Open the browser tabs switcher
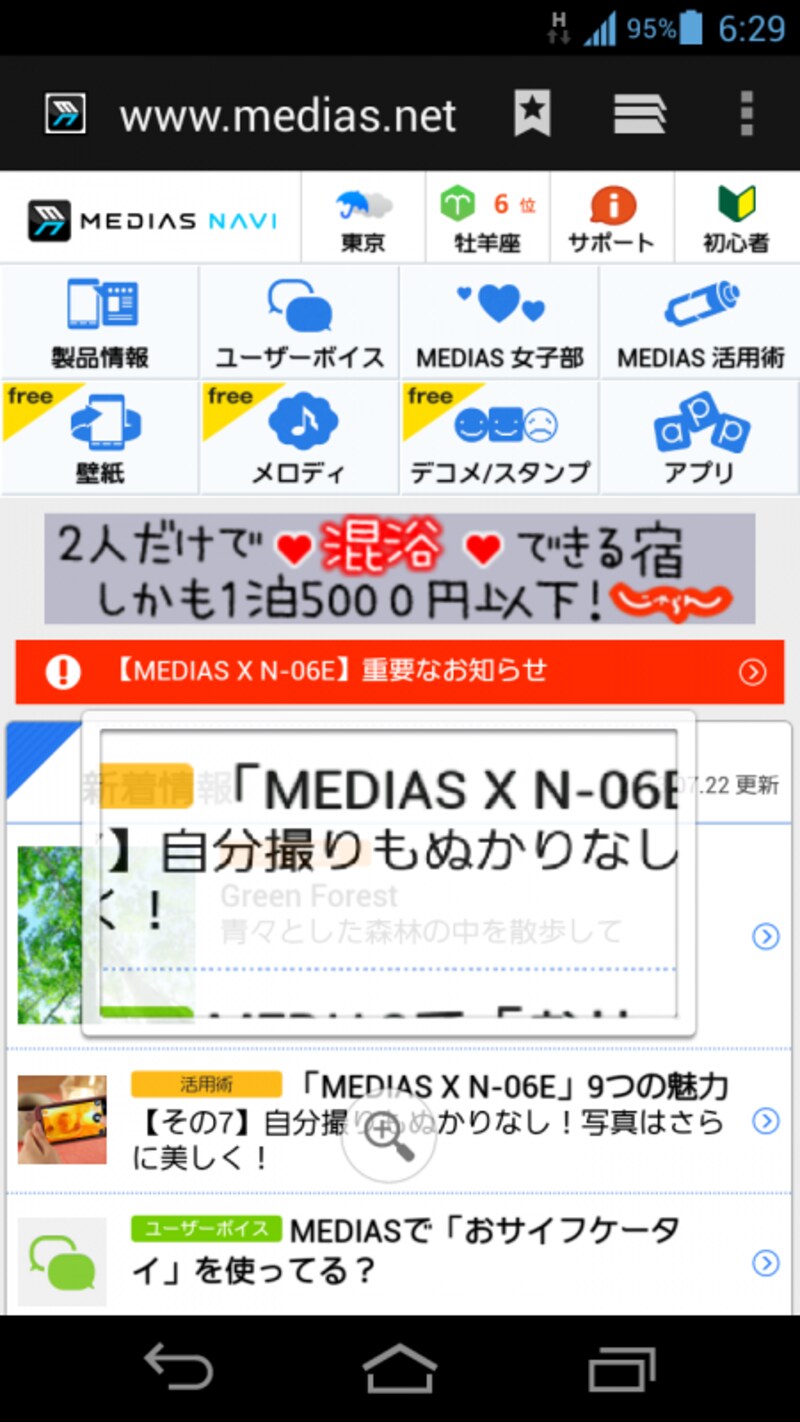The height and width of the screenshot is (1422, 800). pyautogui.click(x=640, y=115)
